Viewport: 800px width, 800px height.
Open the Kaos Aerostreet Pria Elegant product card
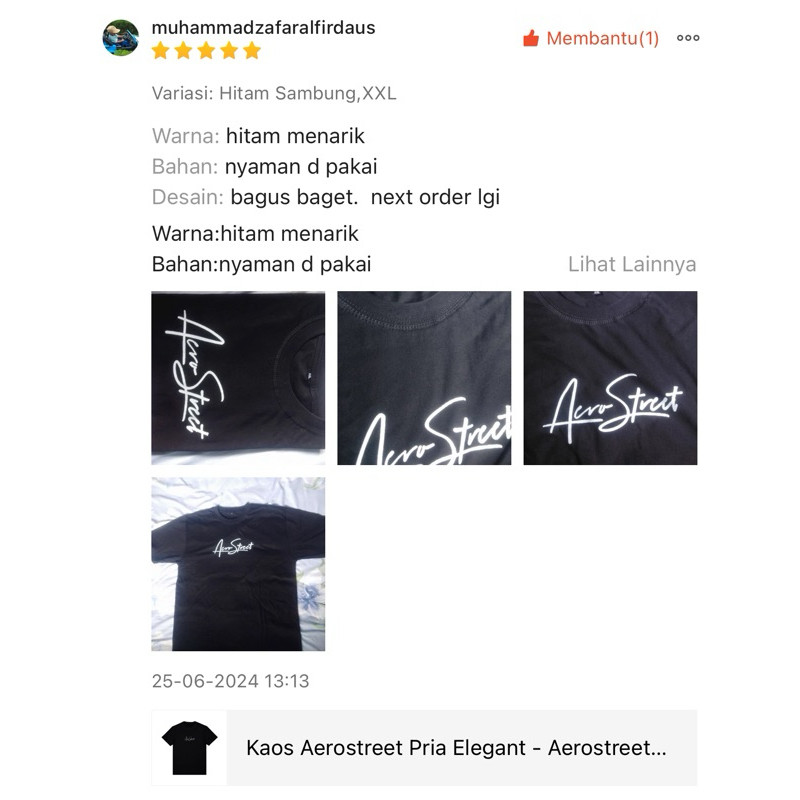coord(424,747)
